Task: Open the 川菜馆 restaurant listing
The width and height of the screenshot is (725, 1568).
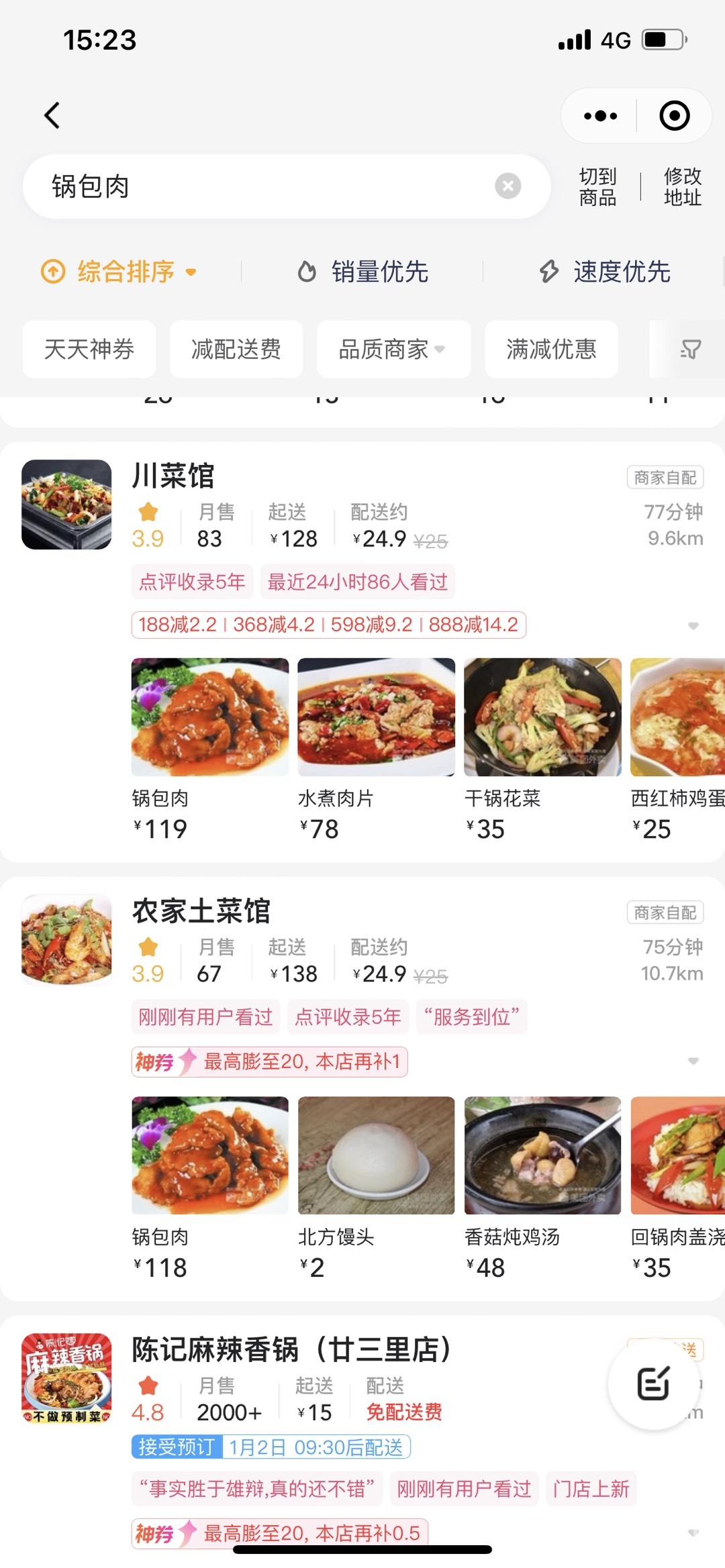Action: tap(173, 476)
